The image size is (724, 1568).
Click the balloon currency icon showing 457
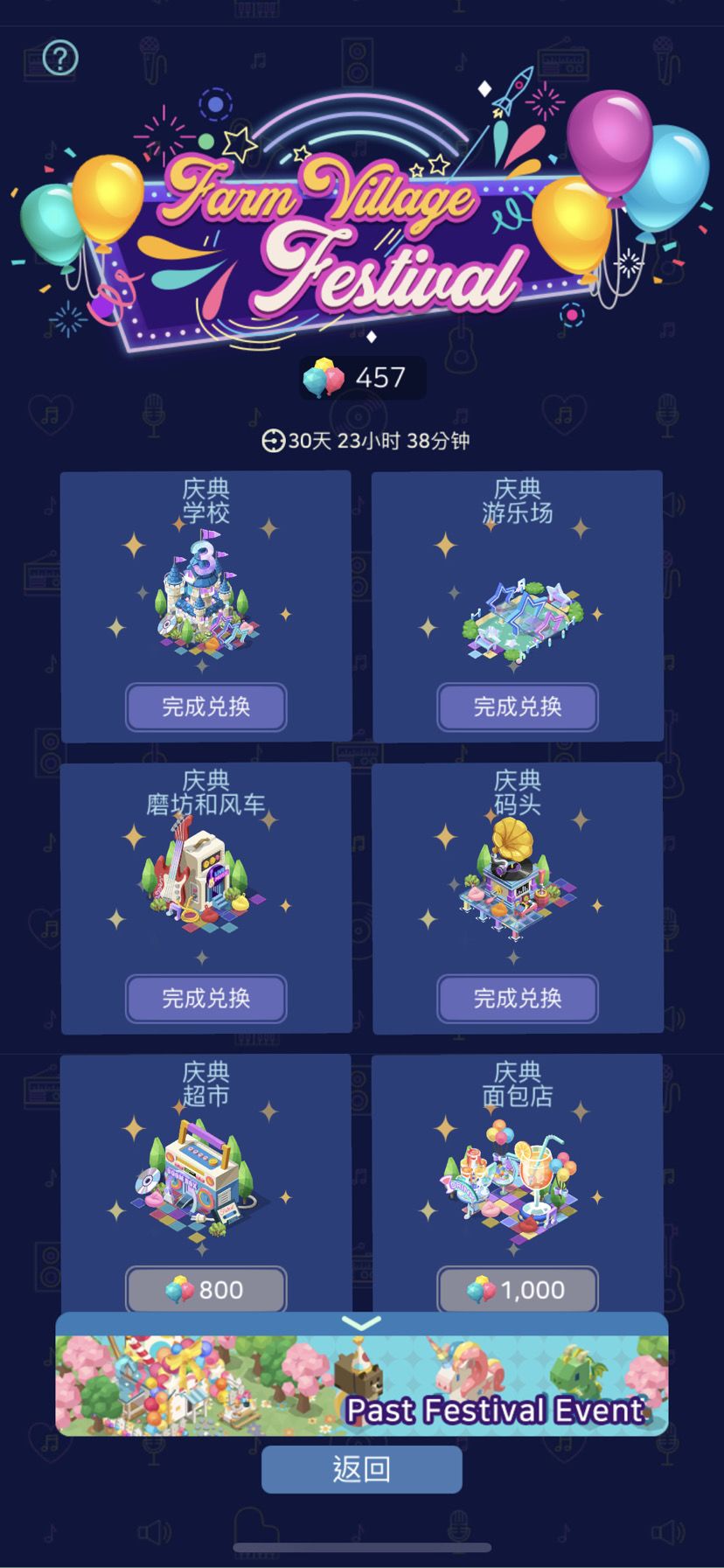pyautogui.click(x=324, y=377)
